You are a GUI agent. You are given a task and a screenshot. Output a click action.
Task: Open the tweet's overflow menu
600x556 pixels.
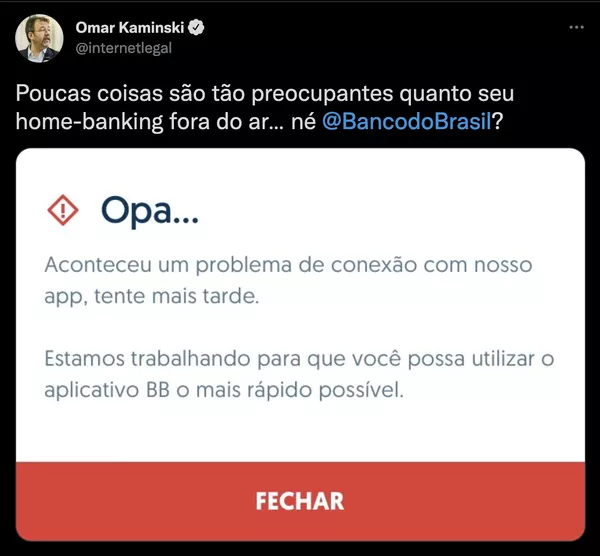tap(575, 28)
